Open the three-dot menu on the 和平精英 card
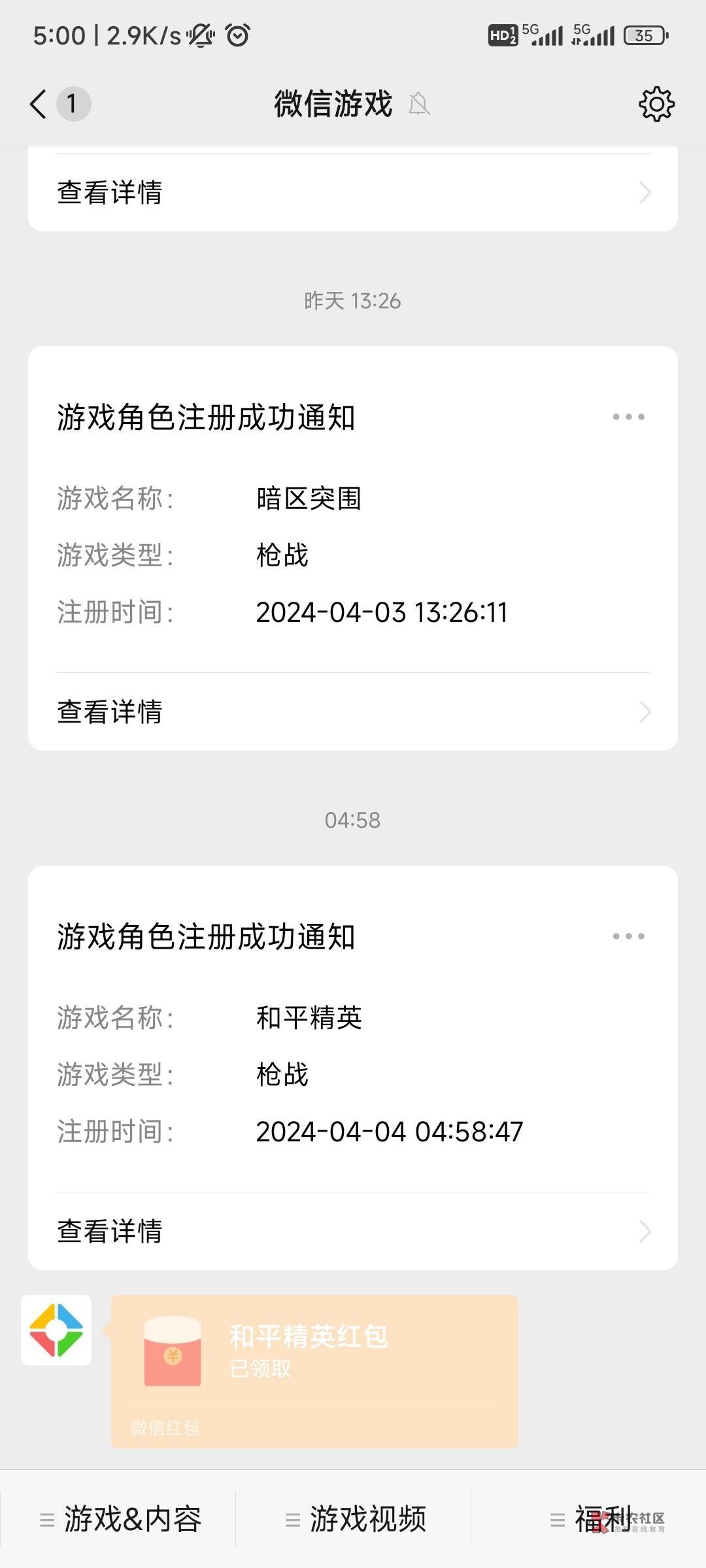Viewport: 706px width, 1568px height. point(628,936)
